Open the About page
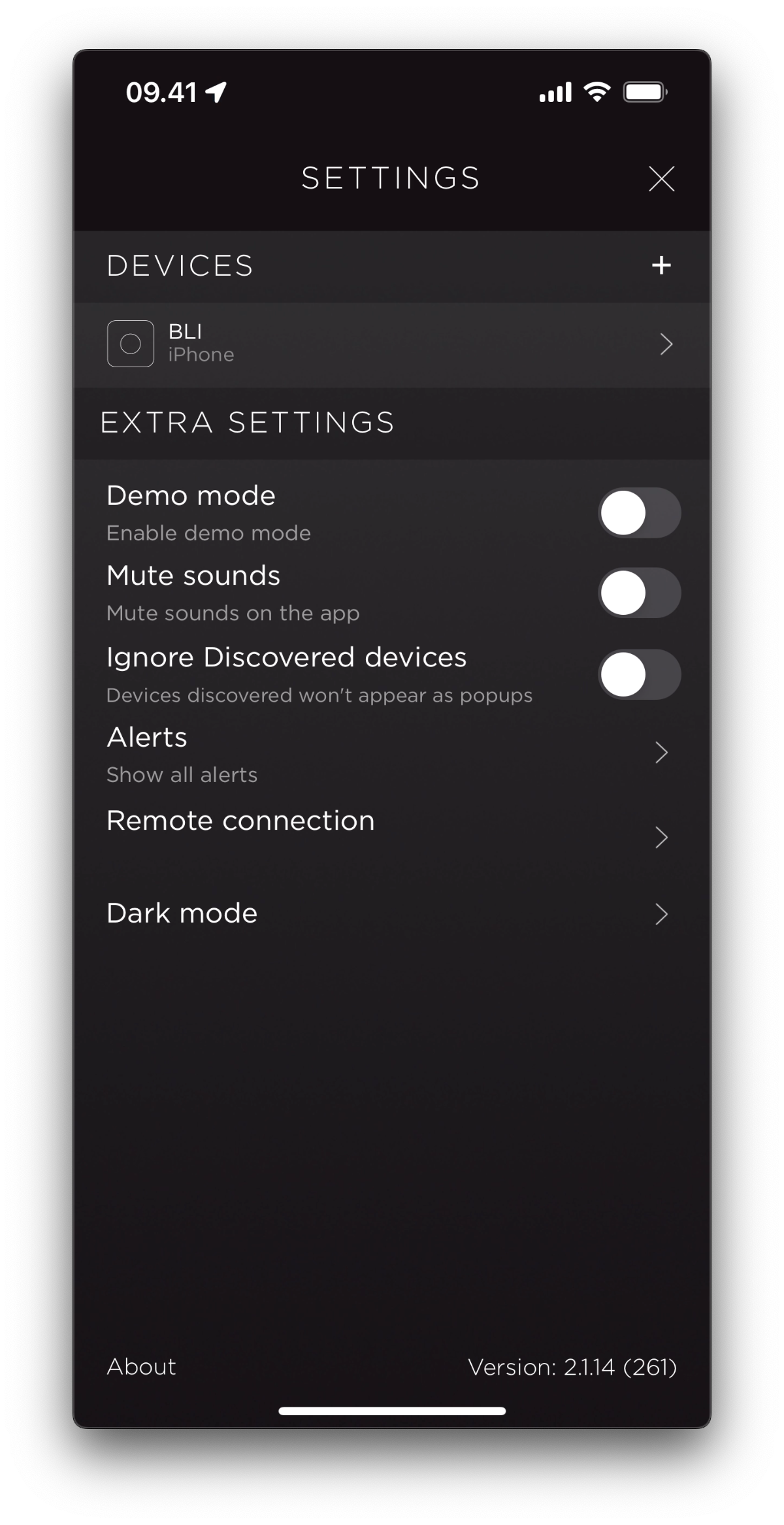Screen dimensions: 784x1525 (141, 1367)
